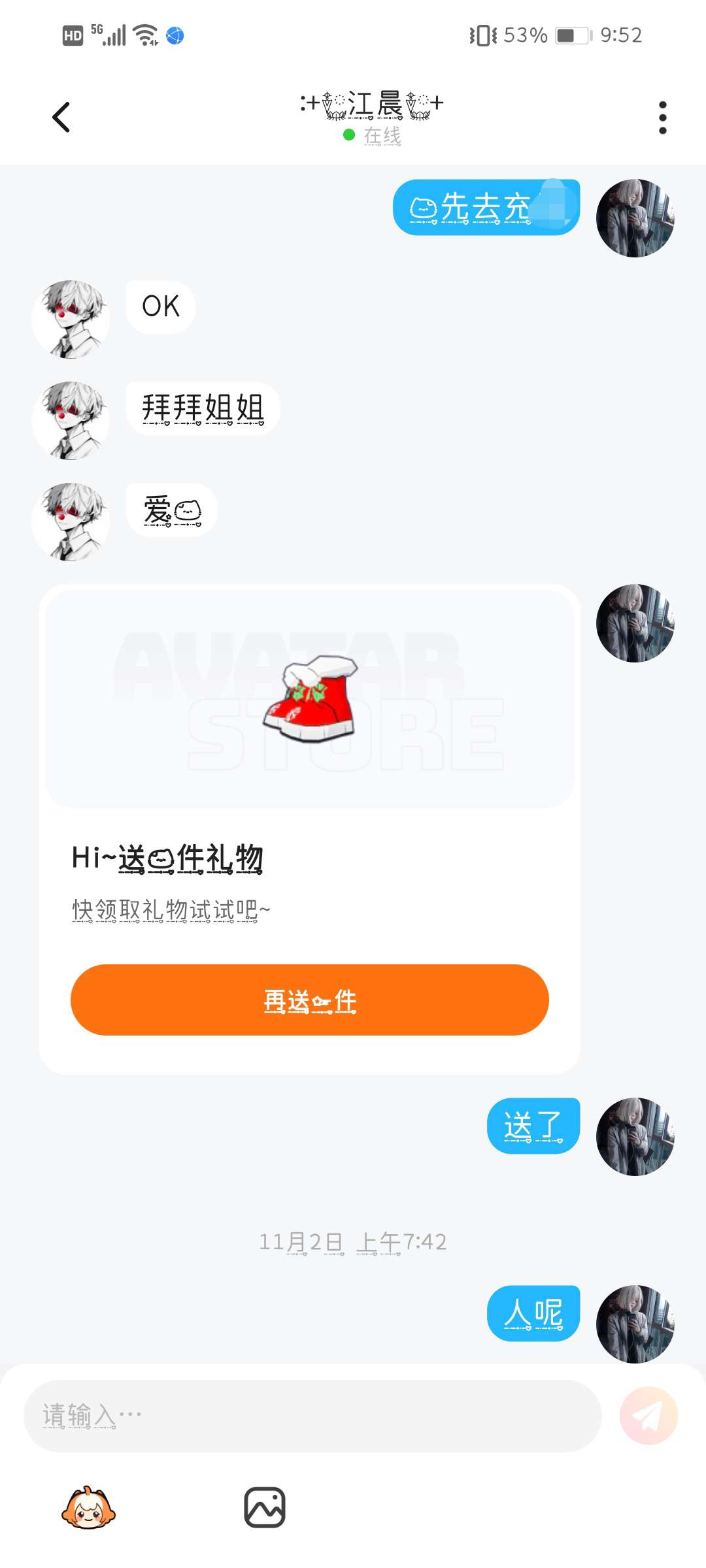
Task: Open the gift card with red boots
Action: (309, 699)
